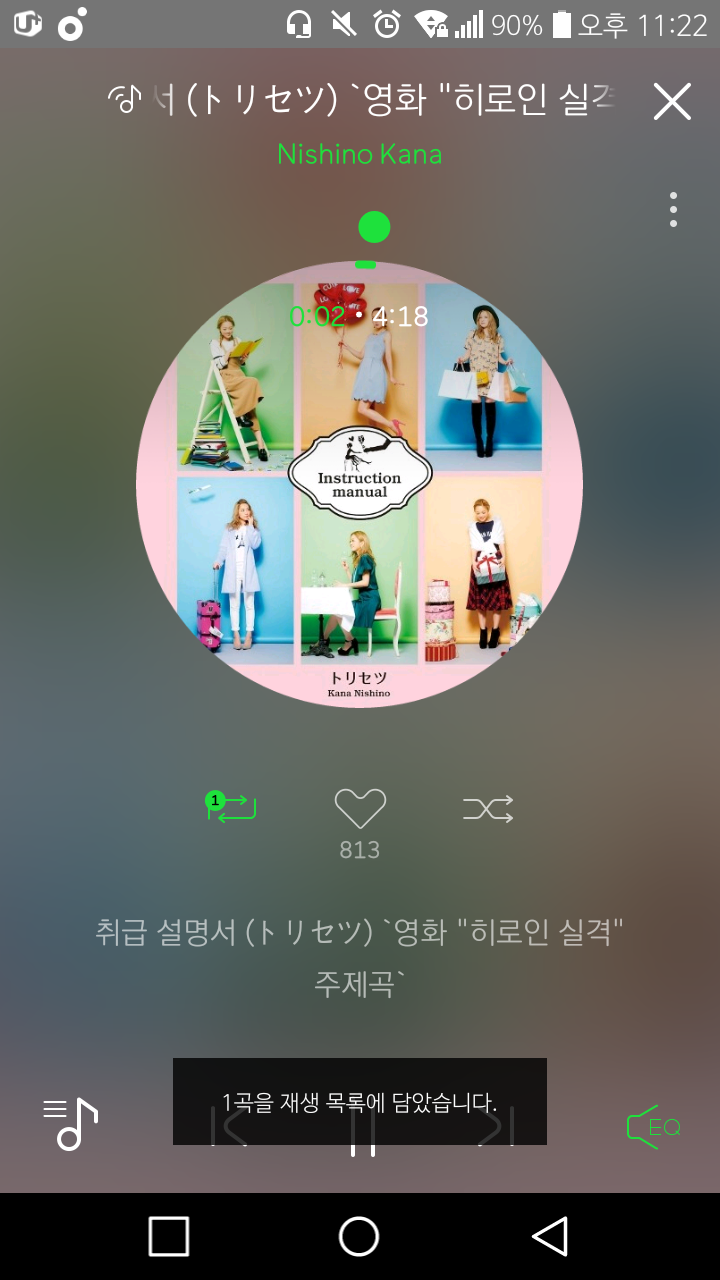Toggle the repeat-one mode icon
Screen dimensions: 720x1280
pos(232,807)
